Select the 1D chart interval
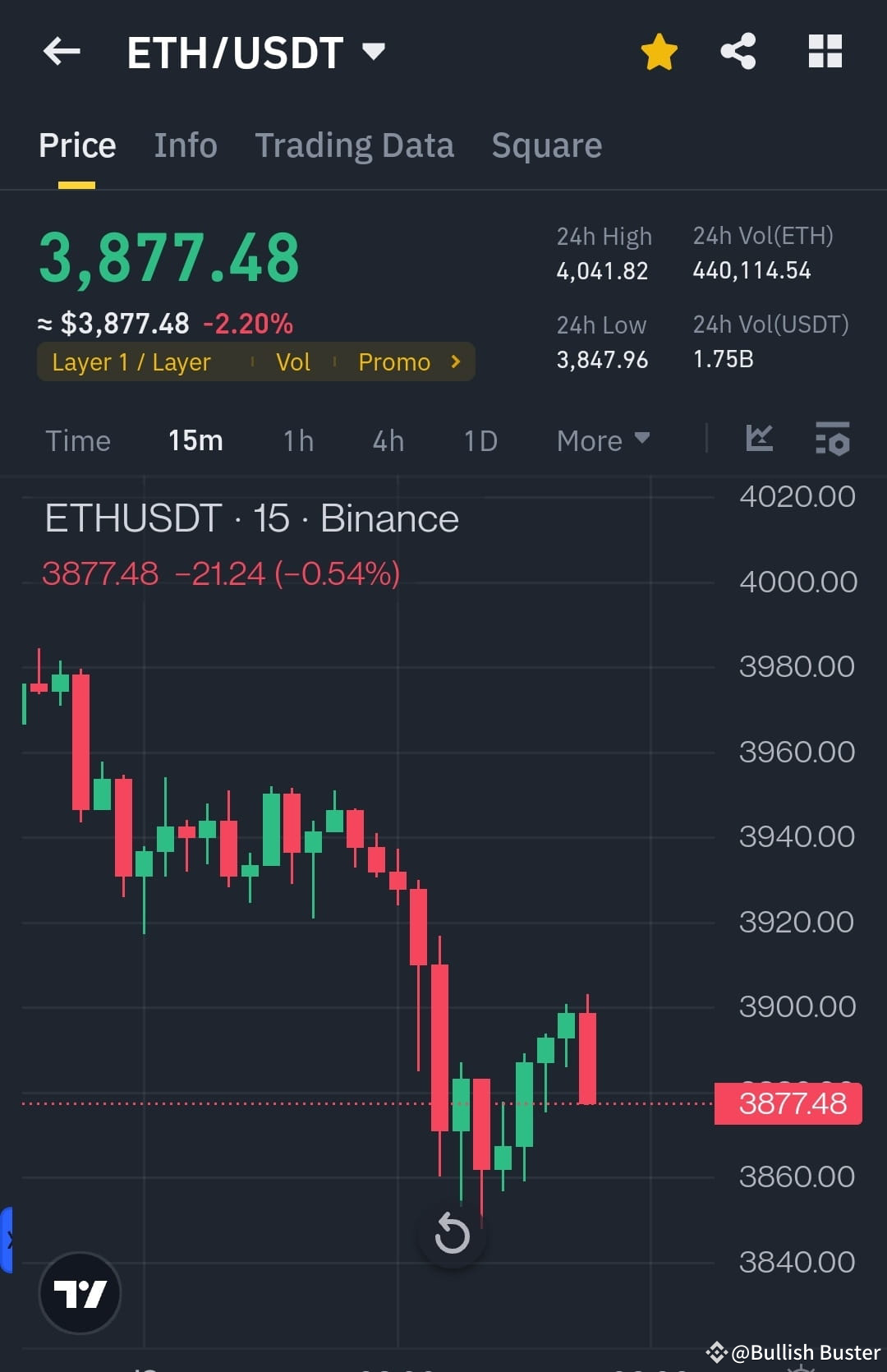Image resolution: width=887 pixels, height=1372 pixels. click(x=480, y=441)
